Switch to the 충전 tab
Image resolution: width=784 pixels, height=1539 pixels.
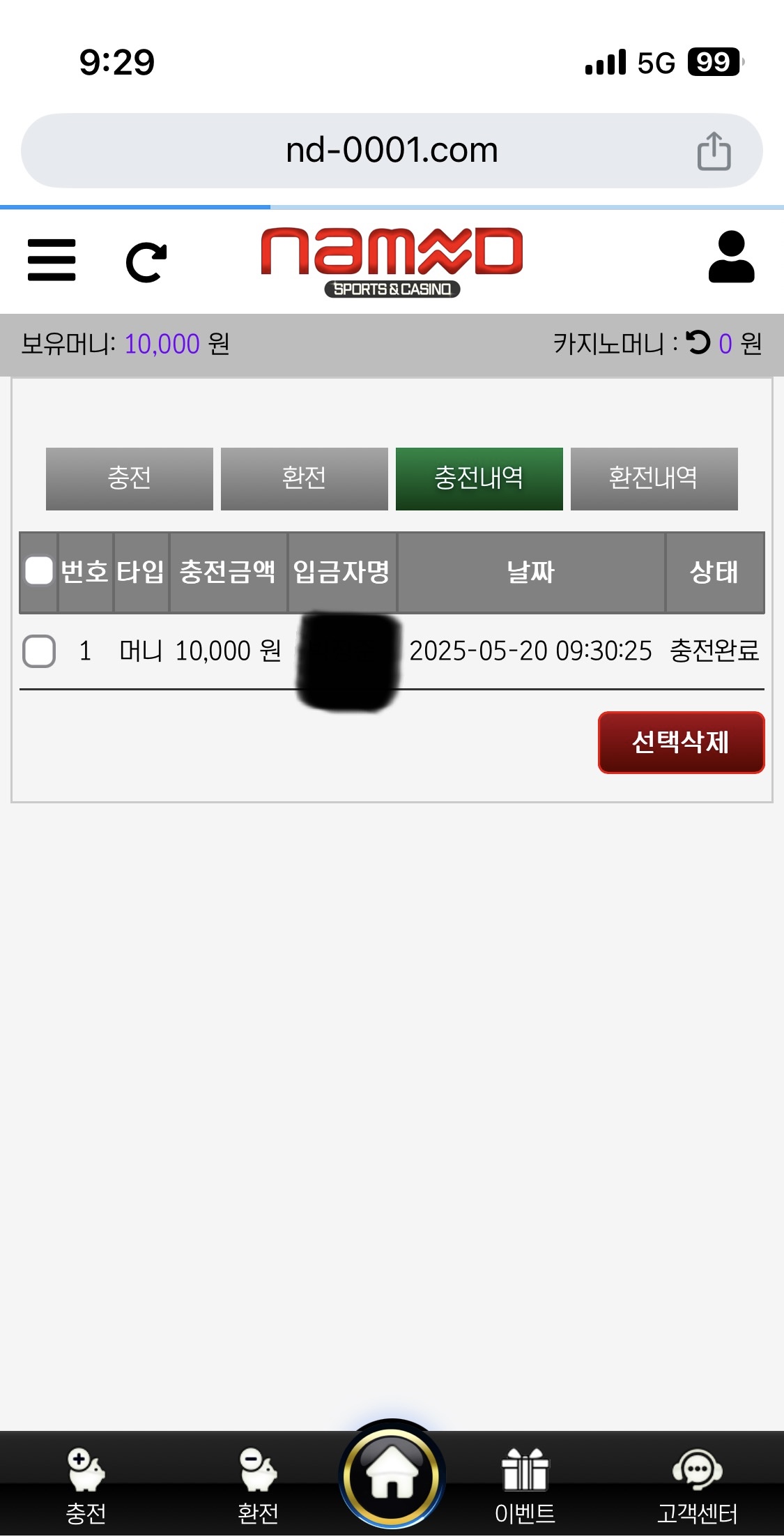coord(130,478)
